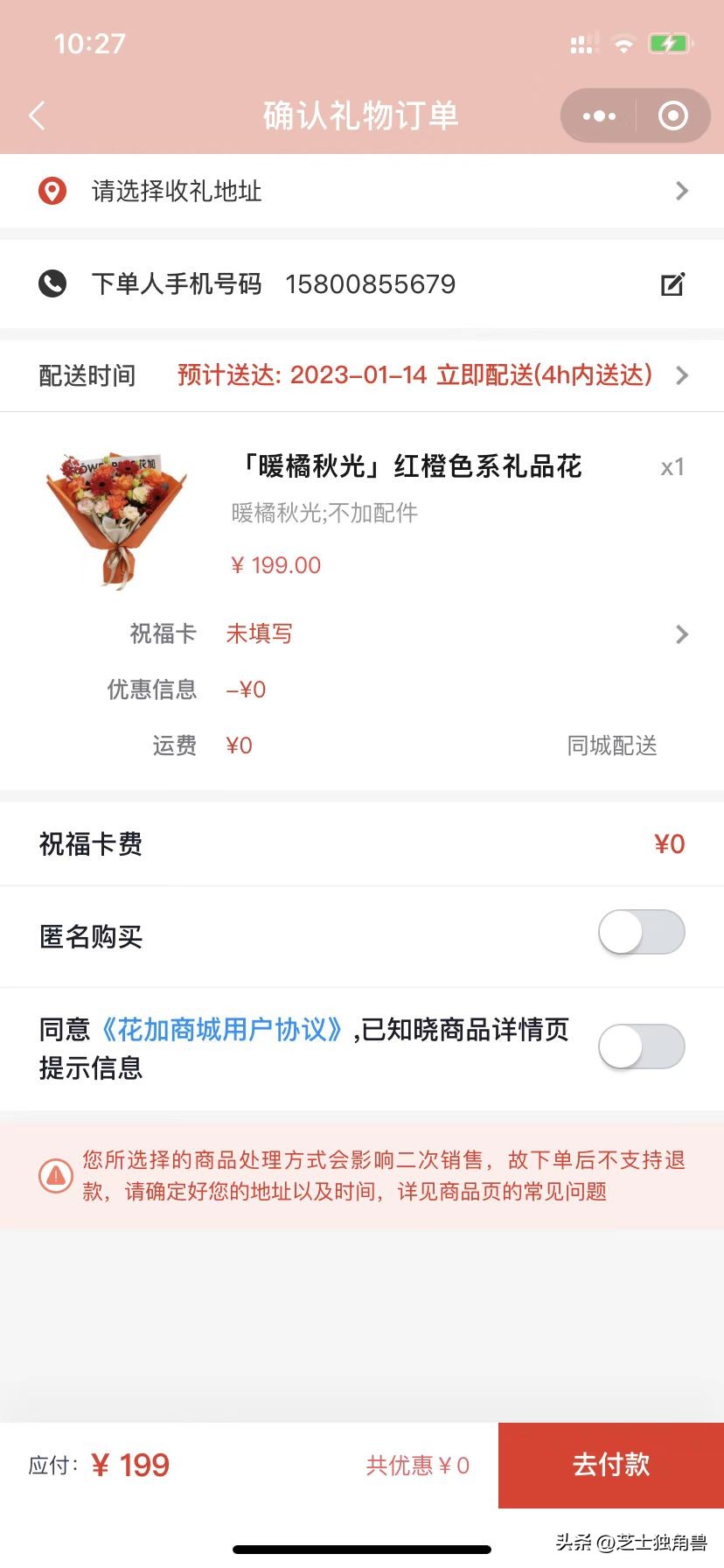
Task: Enable the 匿名购买 anonymous purchase toggle
Action: (x=641, y=933)
